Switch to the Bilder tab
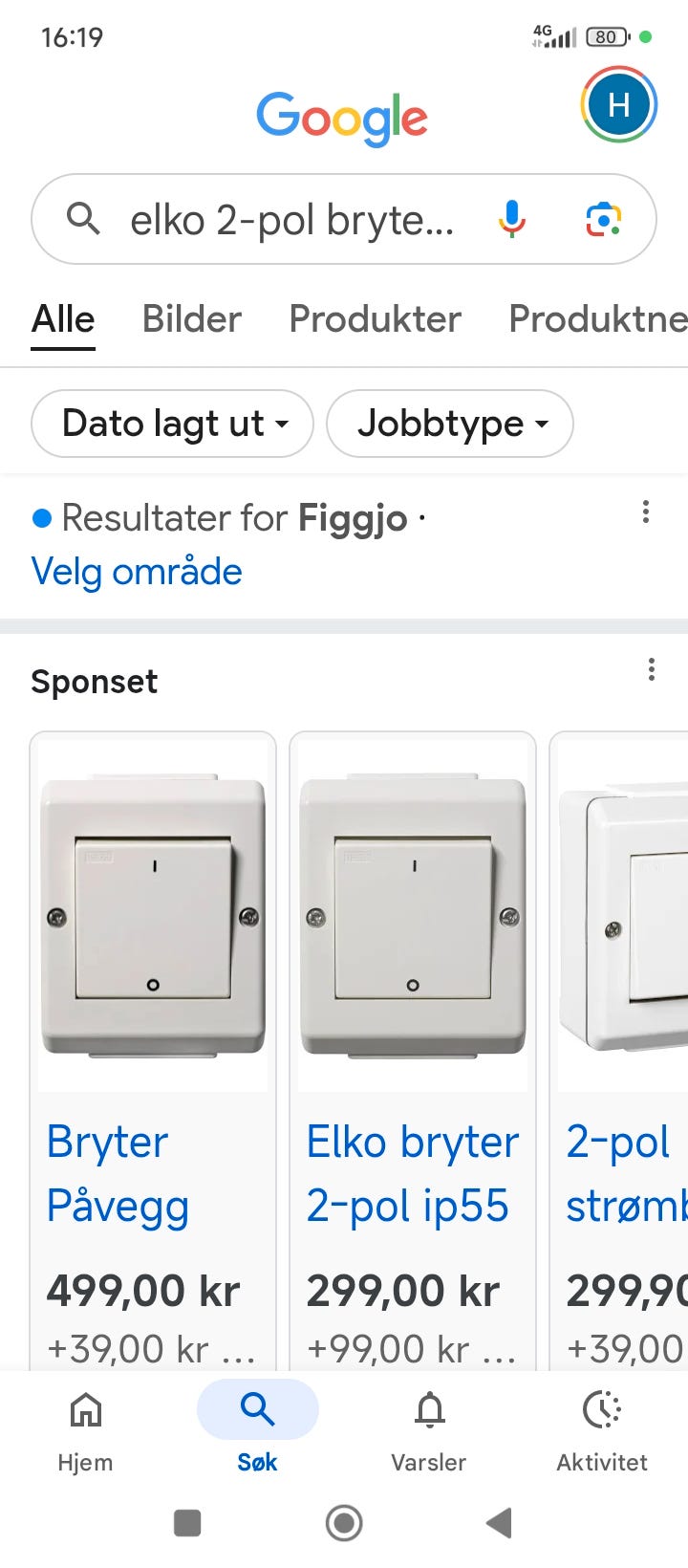This screenshot has width=688, height=1568. point(191,318)
